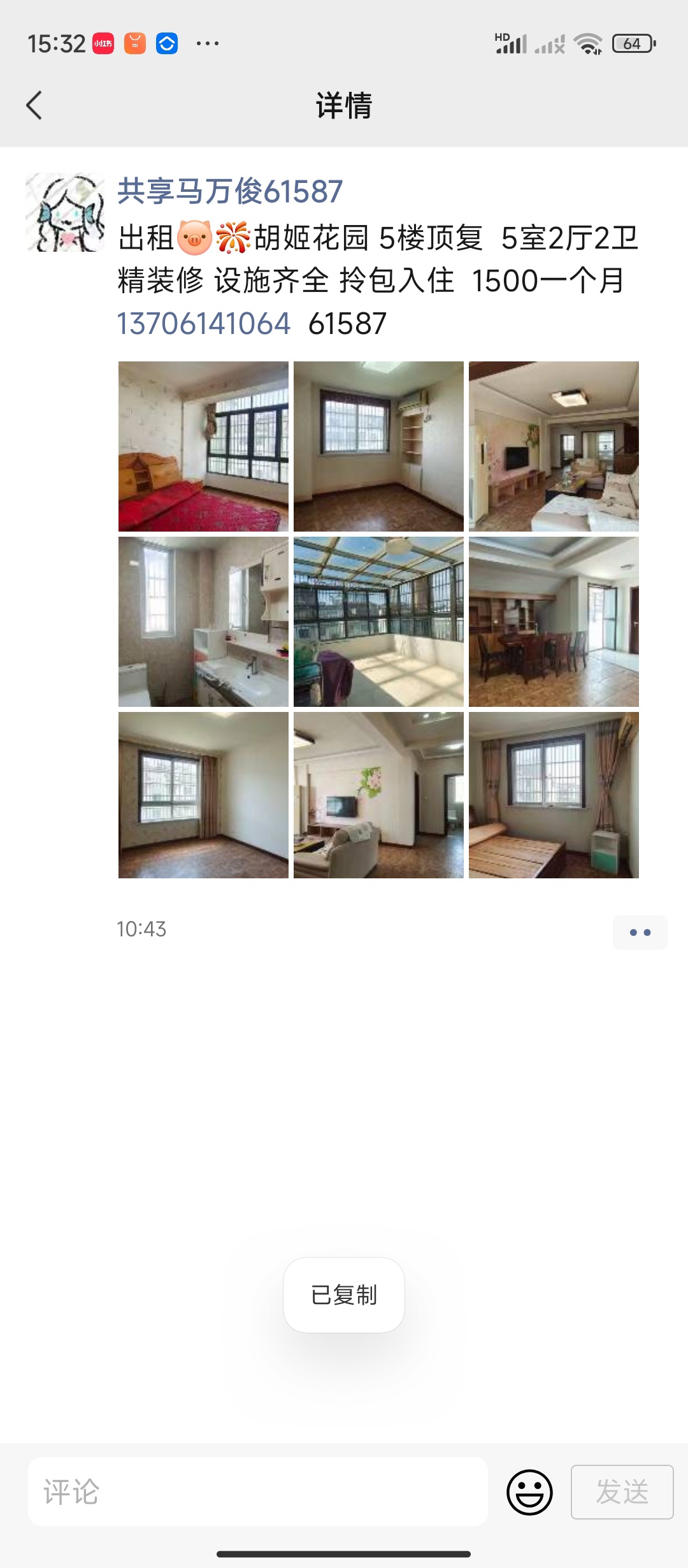Open the emoji picker

click(529, 1492)
